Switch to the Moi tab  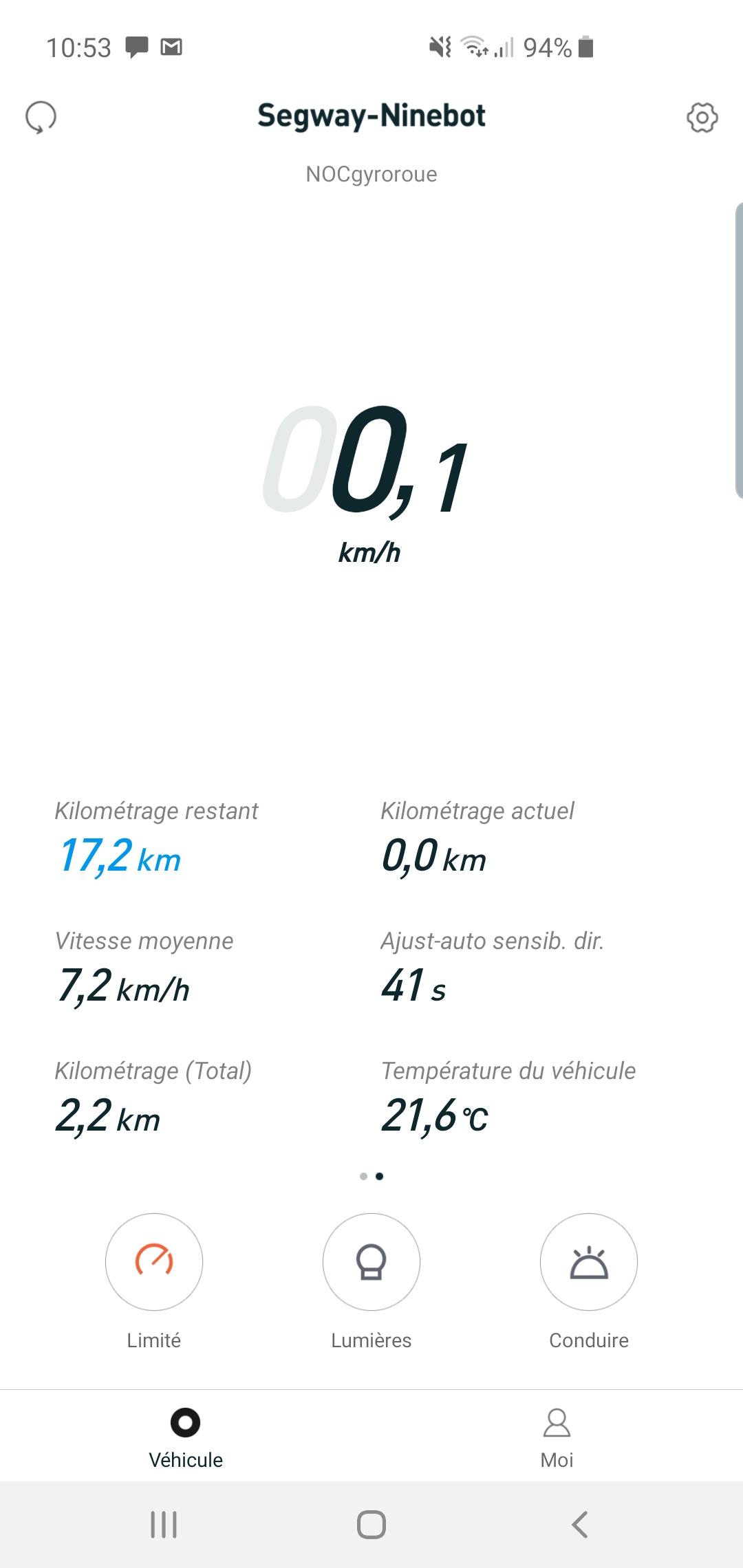point(557,1437)
